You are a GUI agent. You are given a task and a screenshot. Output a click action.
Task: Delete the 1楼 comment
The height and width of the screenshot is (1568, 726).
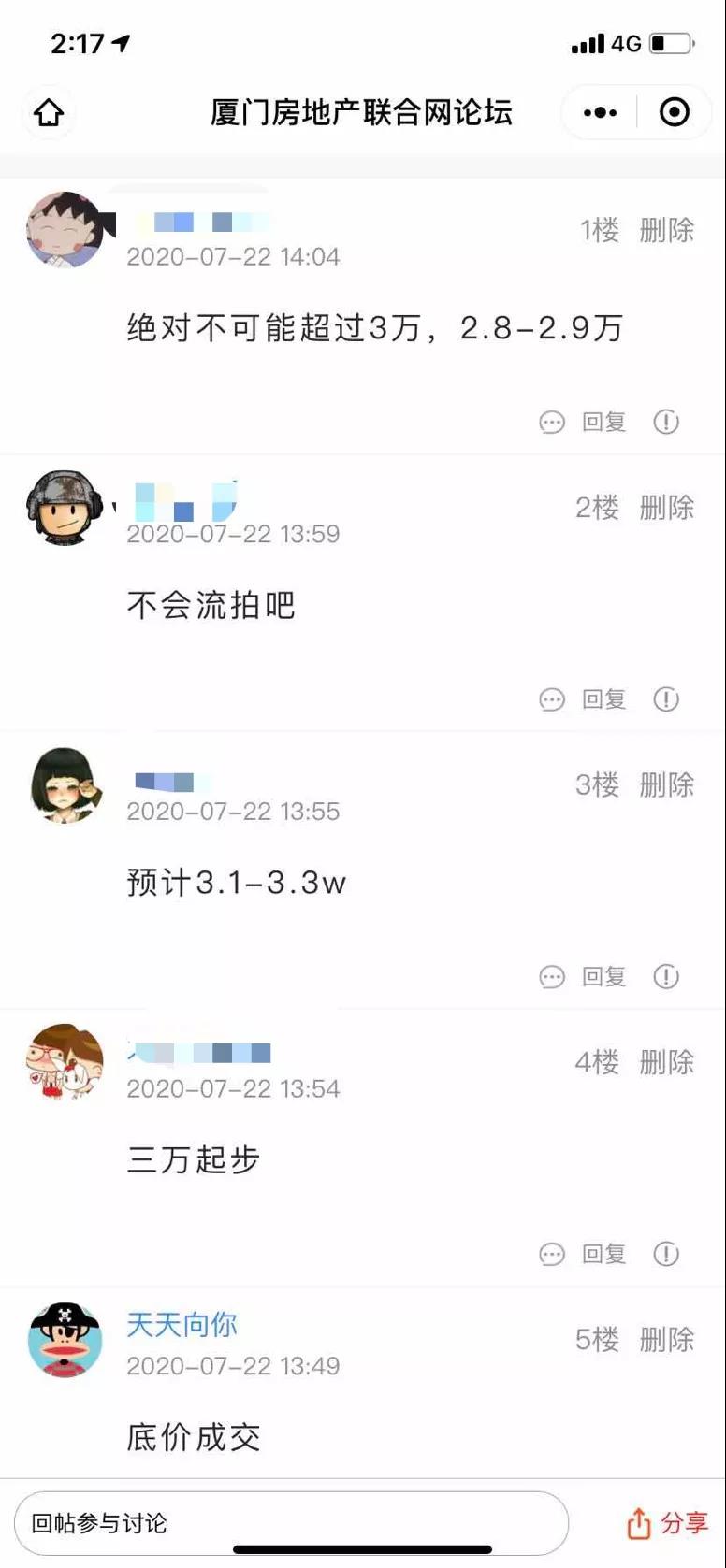666,230
